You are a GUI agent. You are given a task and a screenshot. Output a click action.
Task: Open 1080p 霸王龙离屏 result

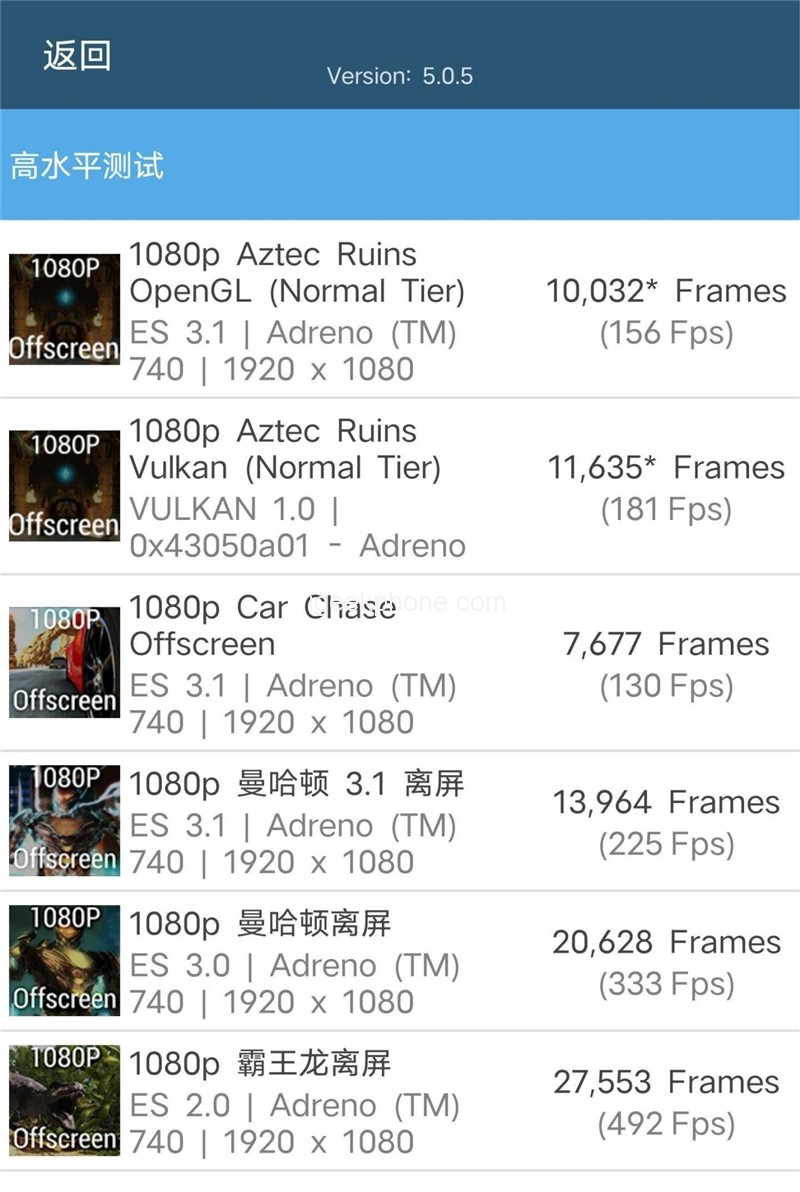pos(400,1102)
